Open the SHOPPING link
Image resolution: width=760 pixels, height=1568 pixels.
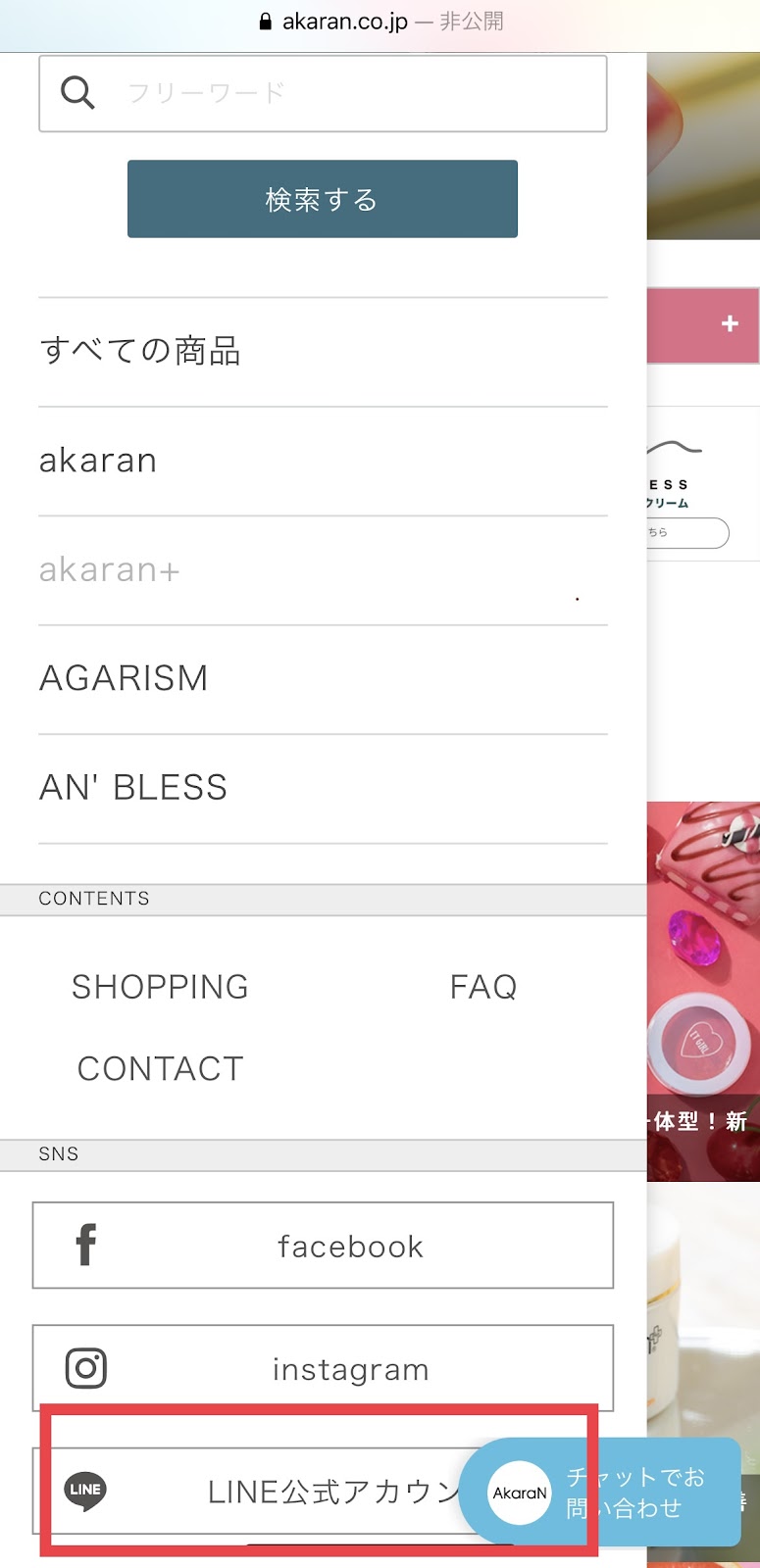coord(160,987)
